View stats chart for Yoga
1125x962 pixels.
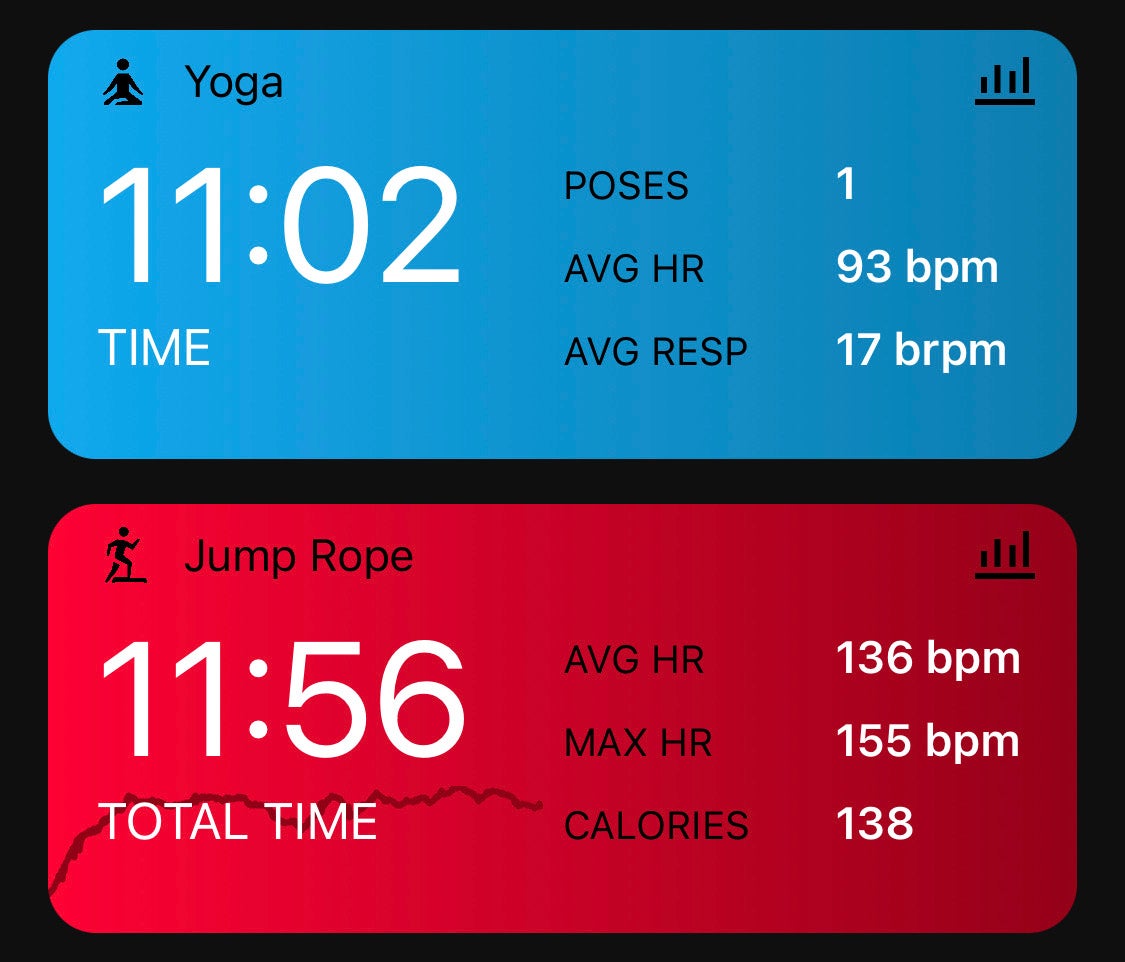(1004, 82)
